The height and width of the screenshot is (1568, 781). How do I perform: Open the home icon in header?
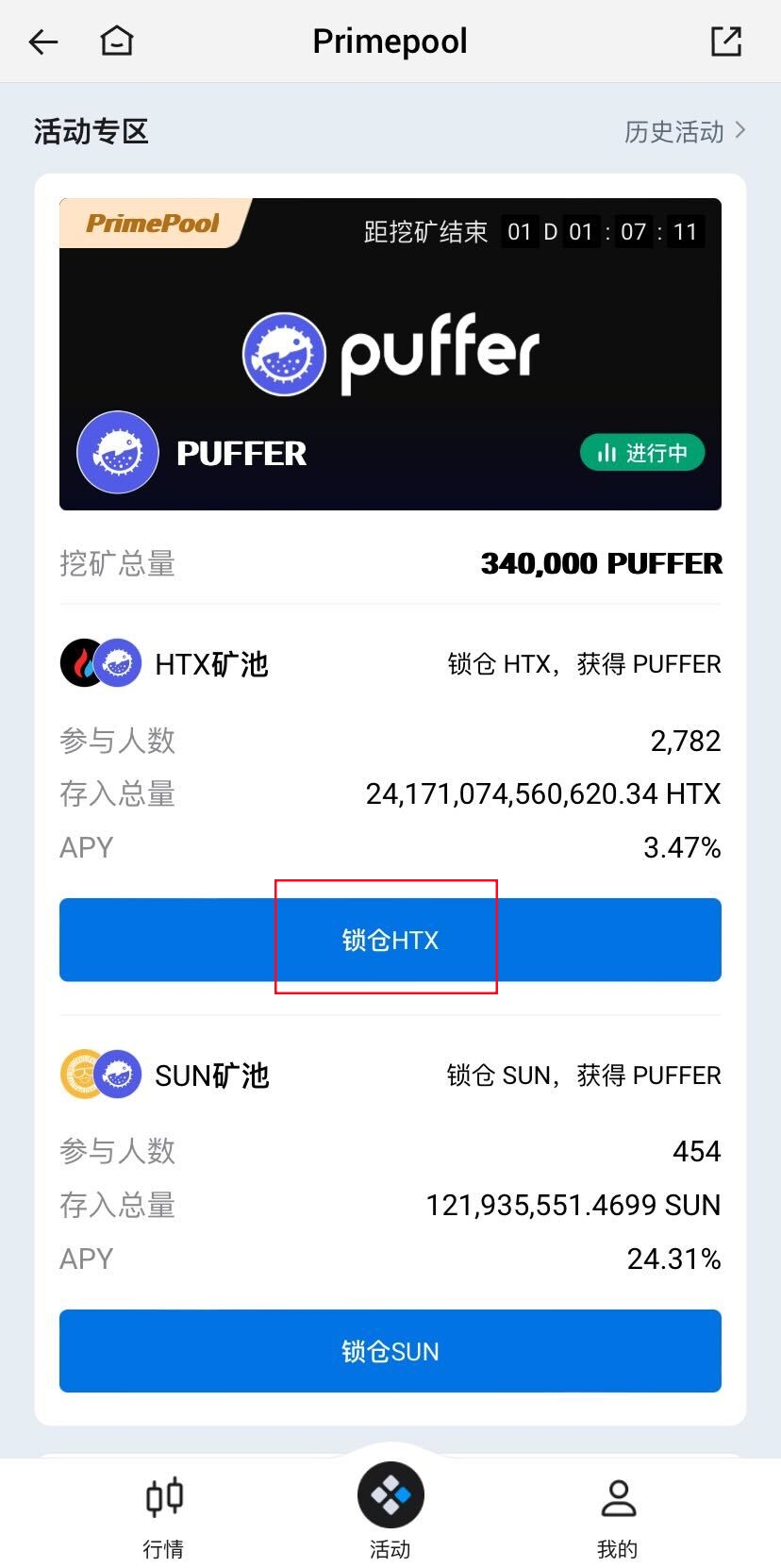tap(117, 42)
